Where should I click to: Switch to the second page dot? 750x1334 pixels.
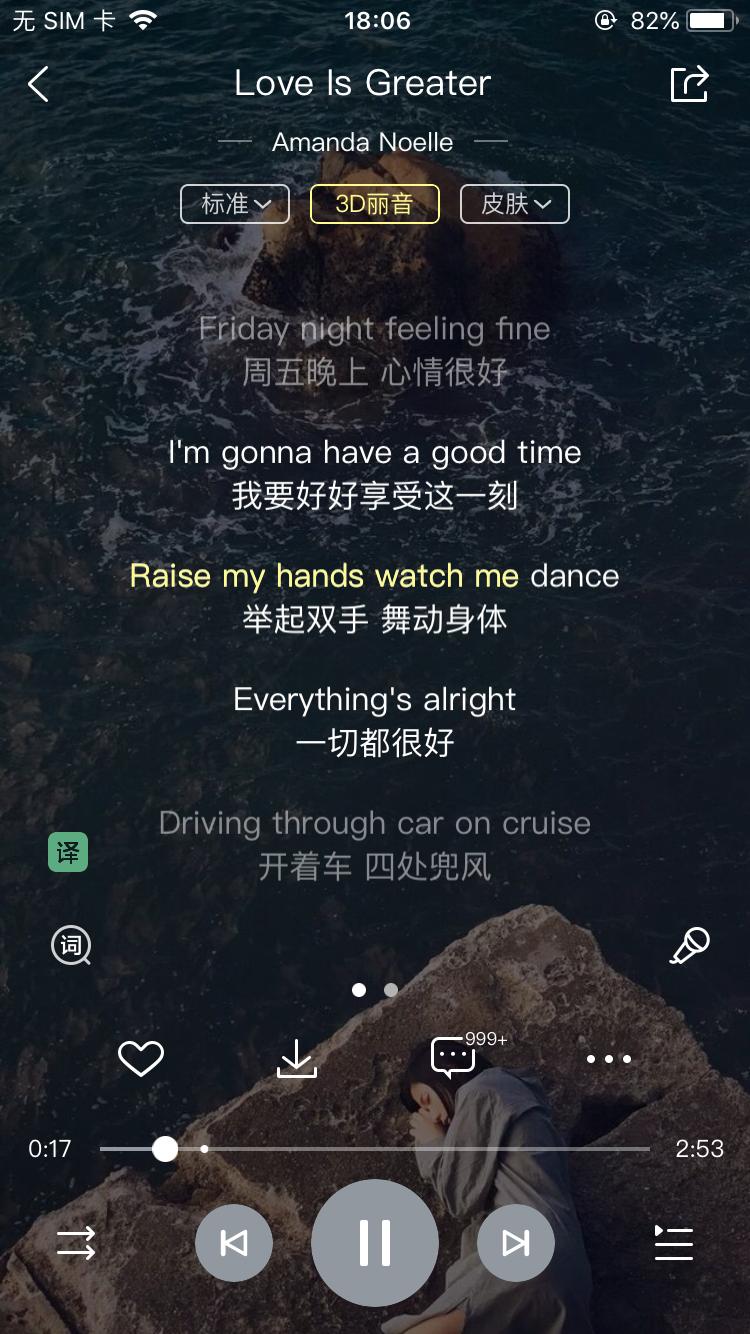(390, 990)
